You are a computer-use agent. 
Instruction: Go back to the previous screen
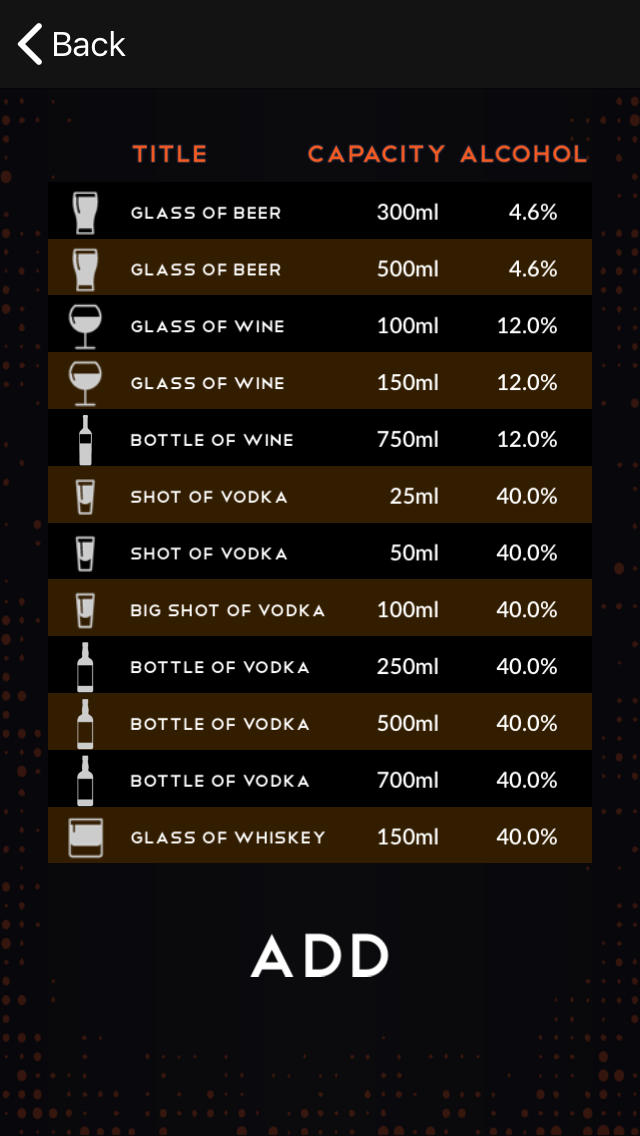tap(70, 45)
